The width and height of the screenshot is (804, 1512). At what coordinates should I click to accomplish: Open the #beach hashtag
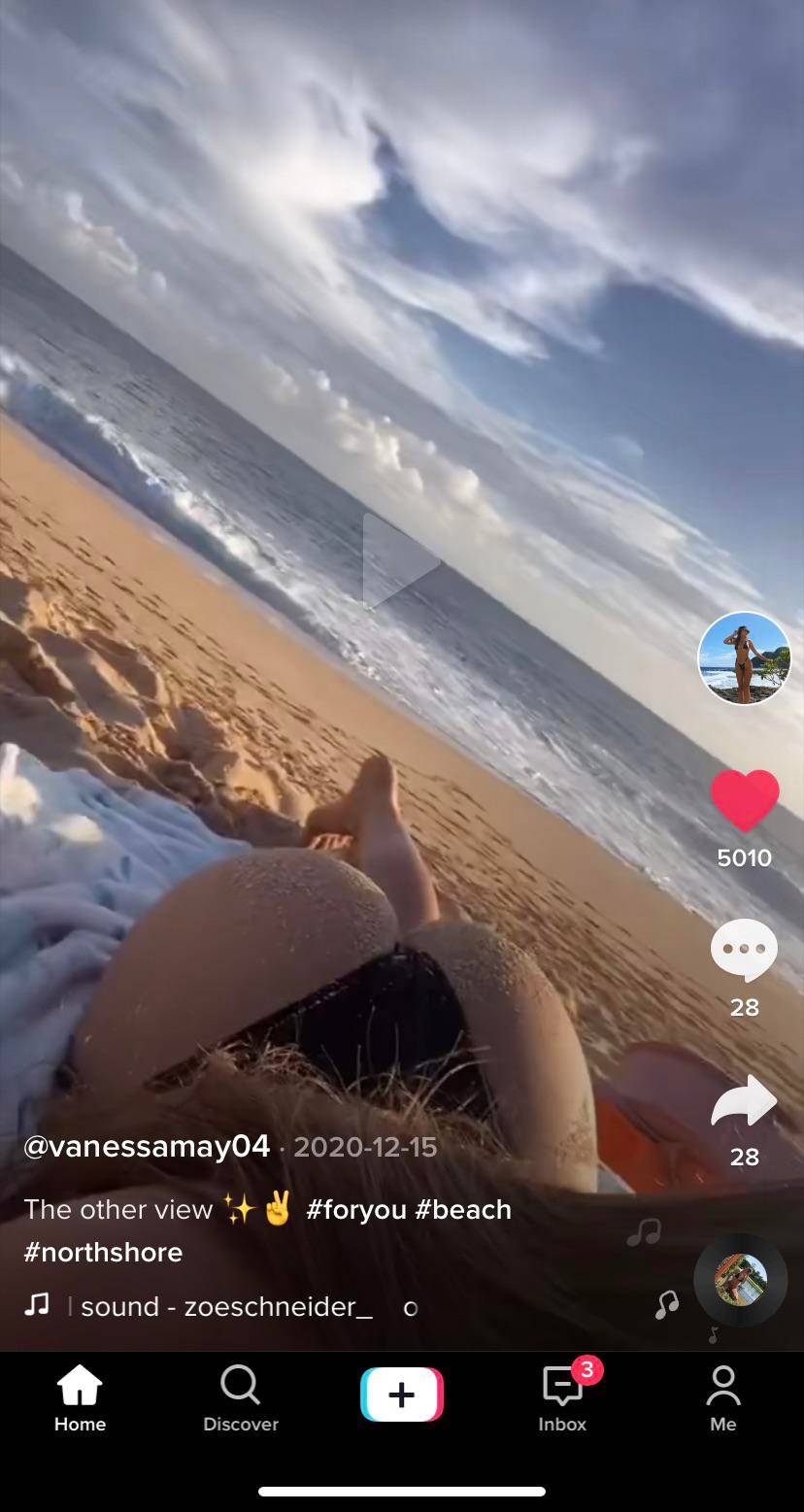point(463,1209)
